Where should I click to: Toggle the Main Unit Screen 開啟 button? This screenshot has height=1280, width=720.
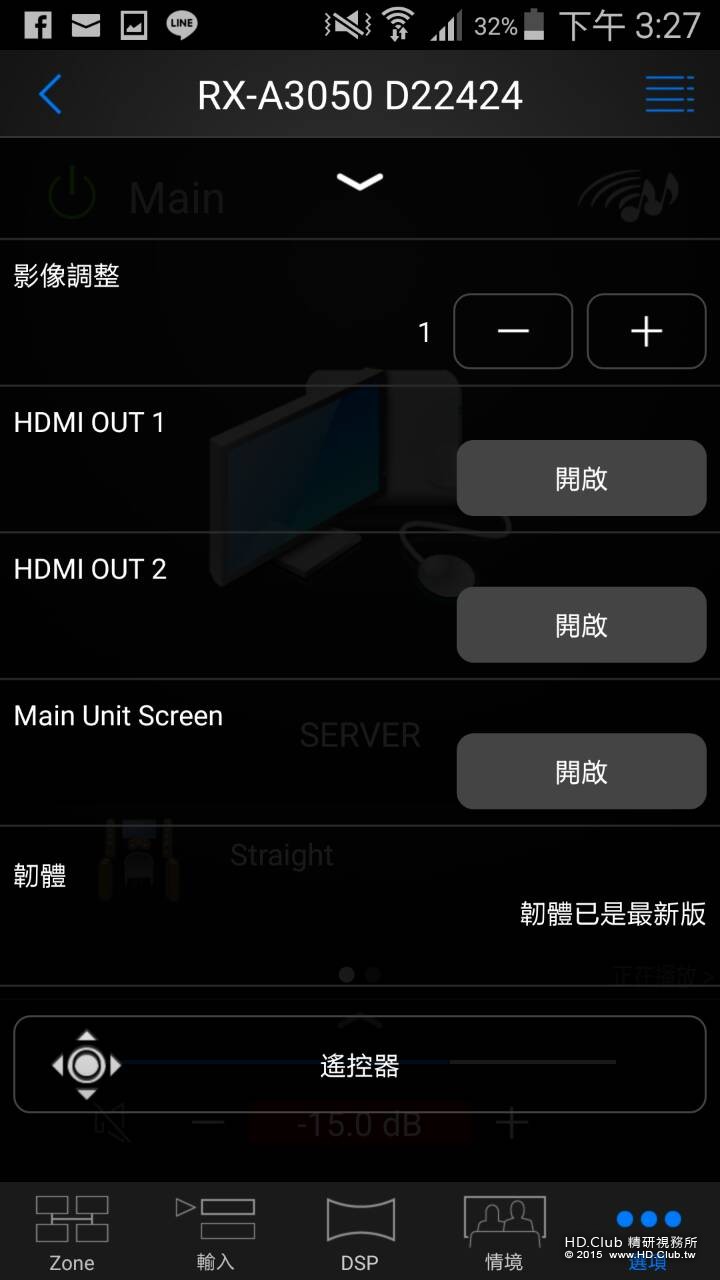point(581,771)
